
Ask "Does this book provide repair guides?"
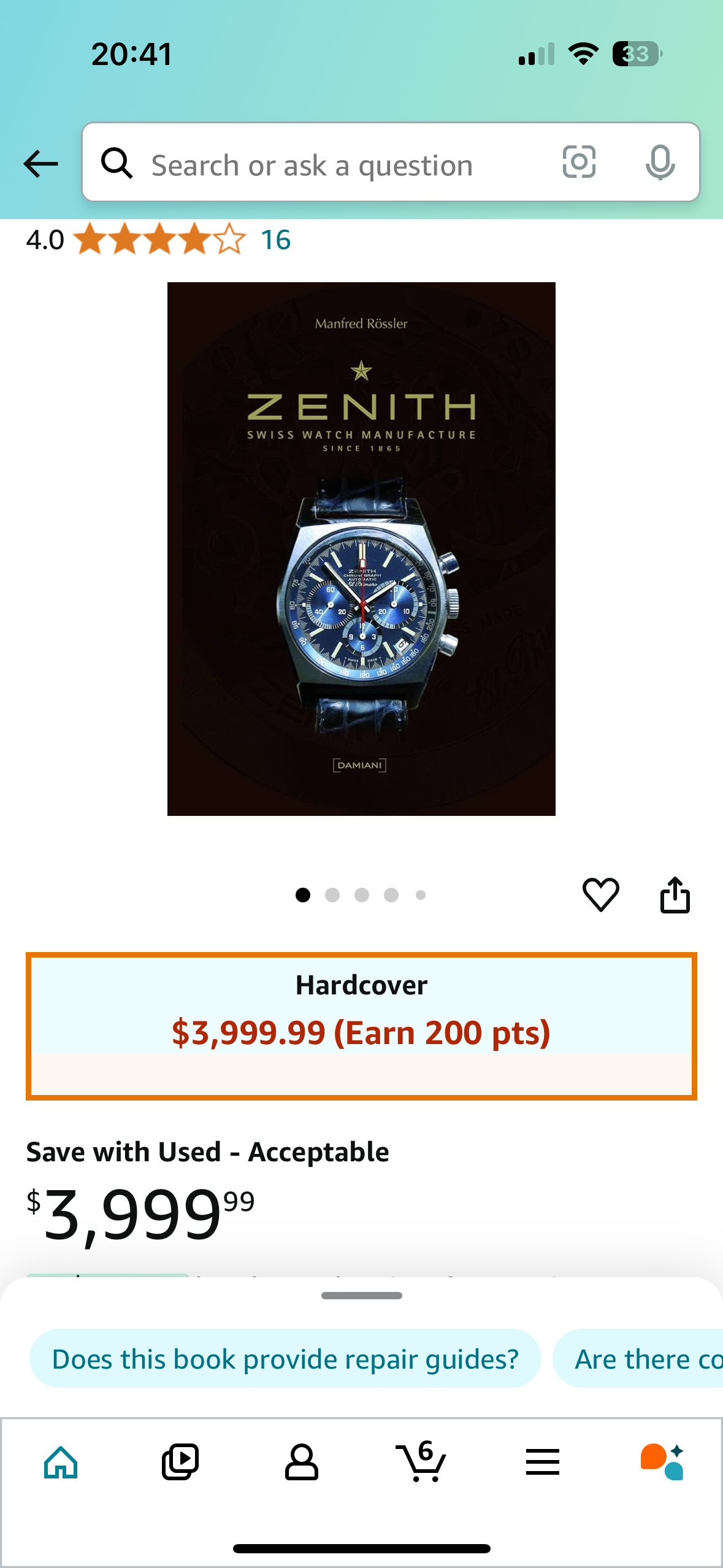point(285,1359)
